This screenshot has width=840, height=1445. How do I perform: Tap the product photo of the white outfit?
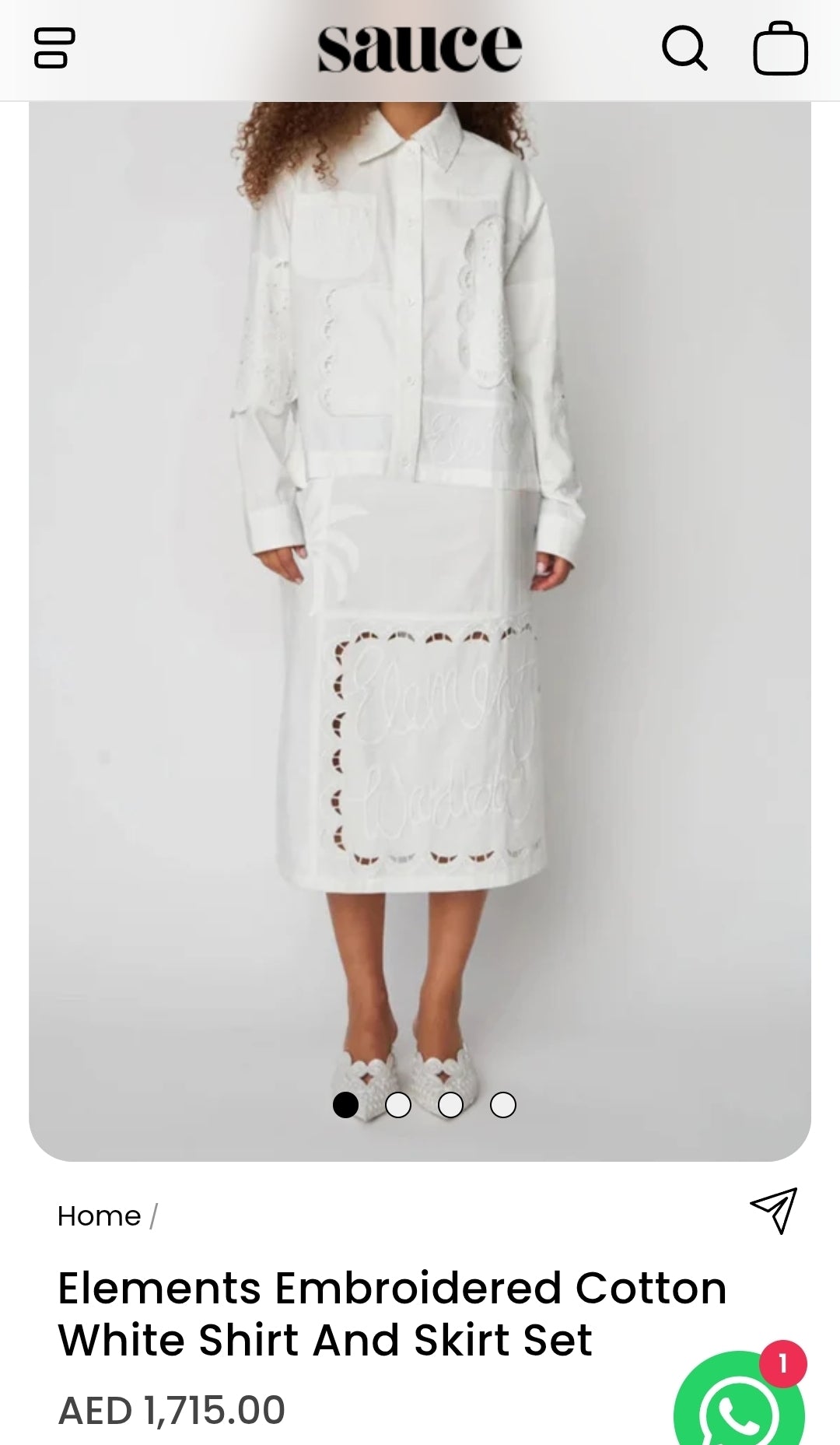[x=420, y=584]
